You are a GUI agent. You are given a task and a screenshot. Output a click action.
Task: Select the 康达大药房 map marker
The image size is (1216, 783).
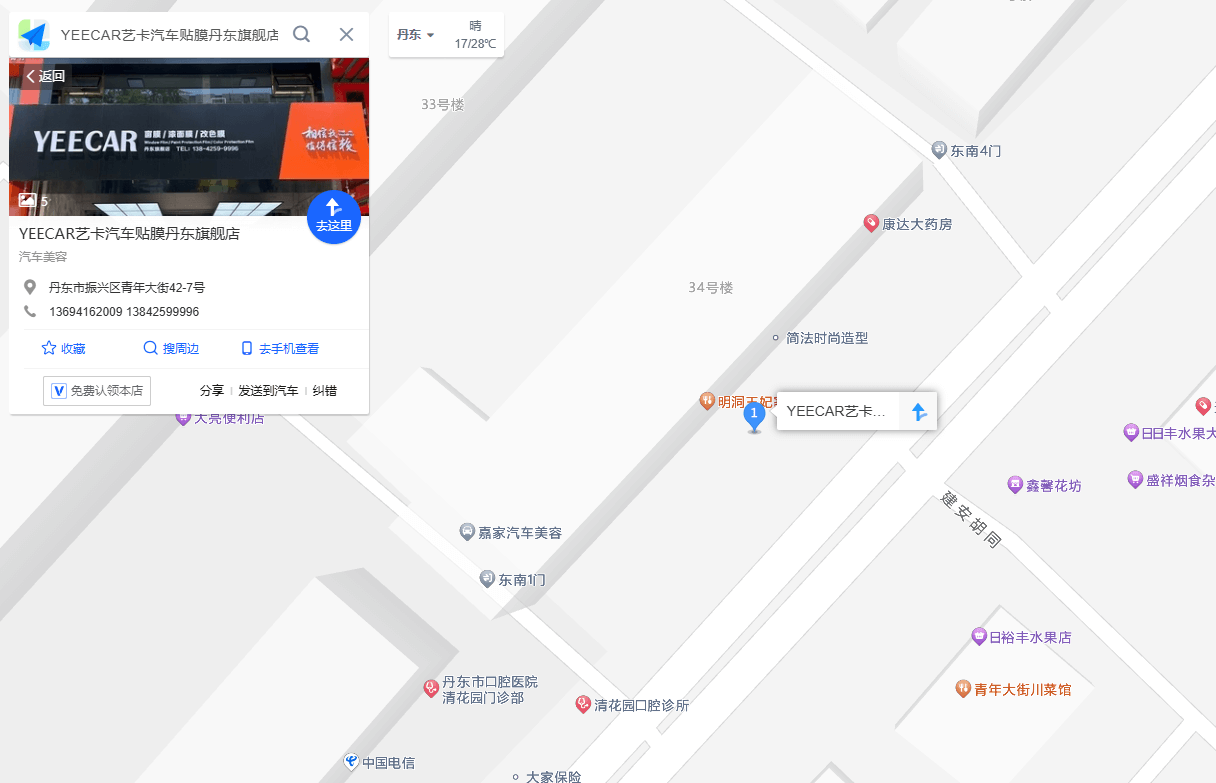tap(871, 223)
